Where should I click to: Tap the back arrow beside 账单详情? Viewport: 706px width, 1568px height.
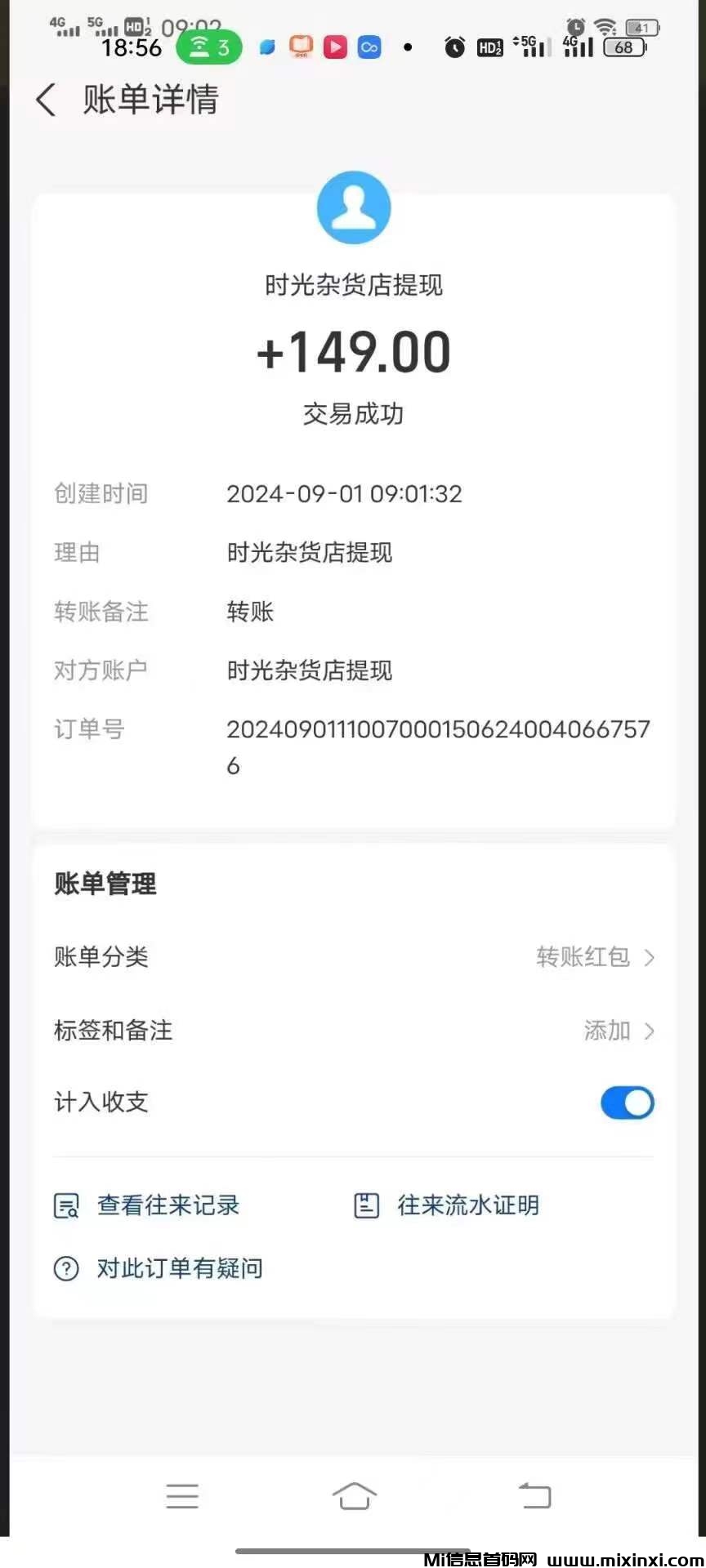pyautogui.click(x=45, y=100)
